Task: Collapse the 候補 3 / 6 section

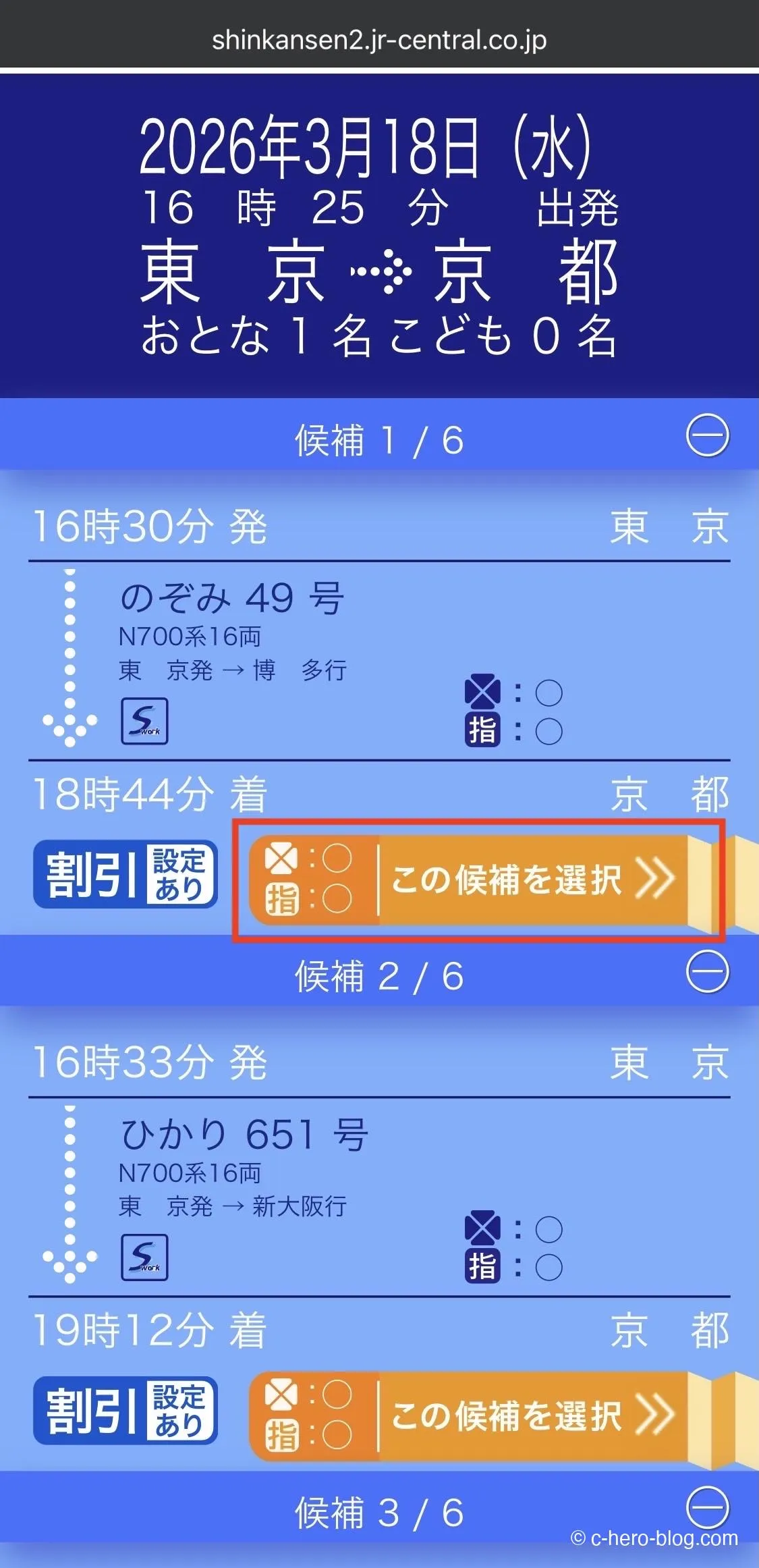Action: point(707,1508)
